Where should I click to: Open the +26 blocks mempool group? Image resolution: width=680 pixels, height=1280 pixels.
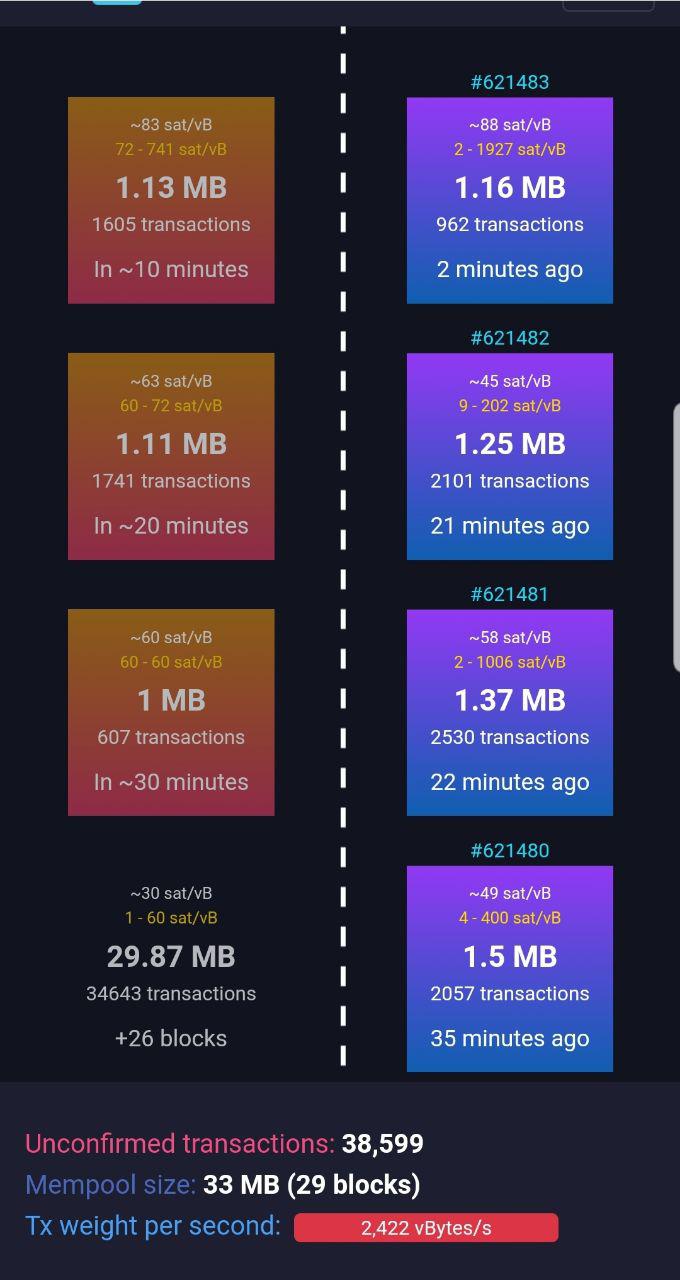(x=171, y=968)
